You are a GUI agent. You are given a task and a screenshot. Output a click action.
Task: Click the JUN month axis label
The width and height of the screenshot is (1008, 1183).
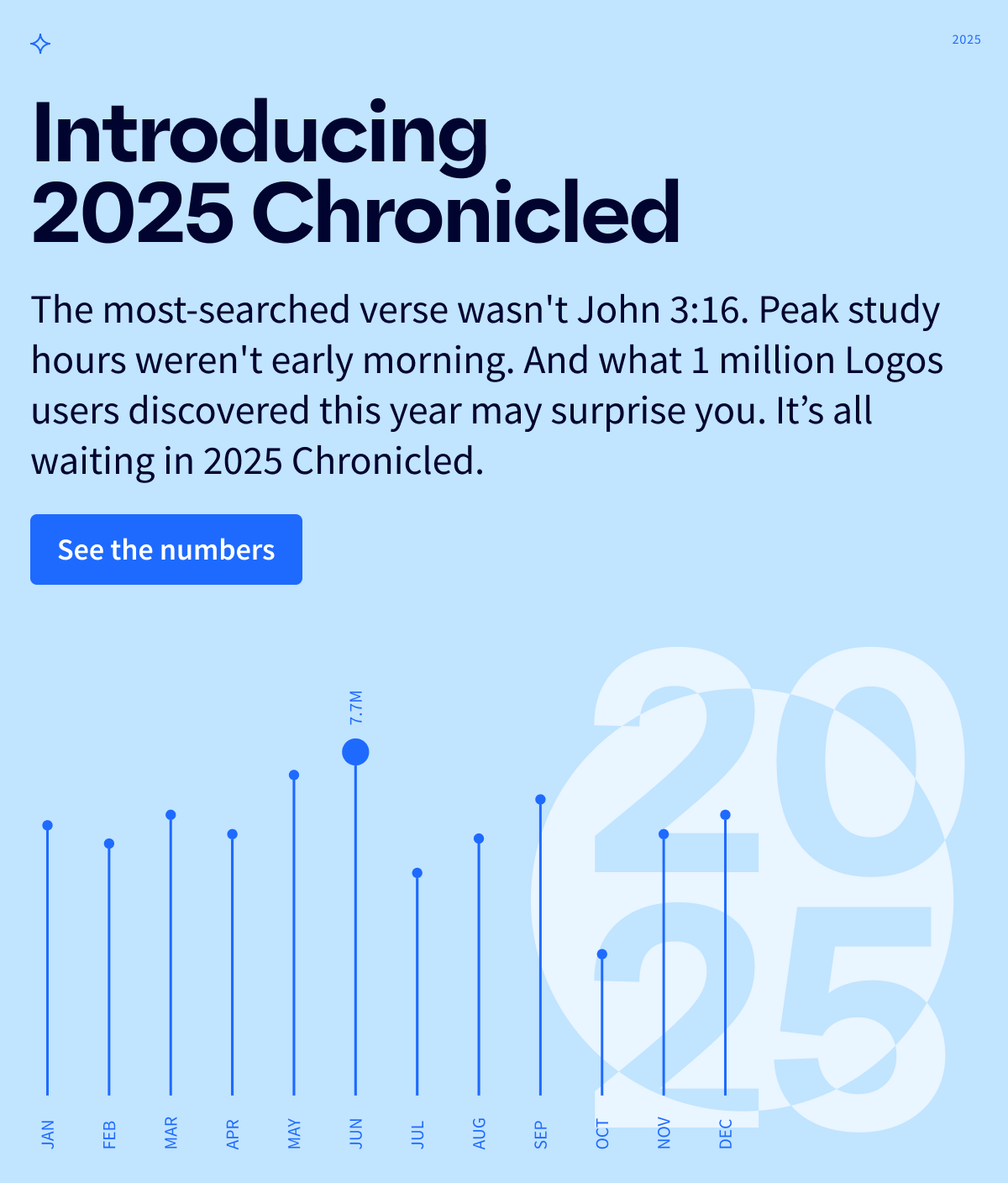[x=354, y=1133]
